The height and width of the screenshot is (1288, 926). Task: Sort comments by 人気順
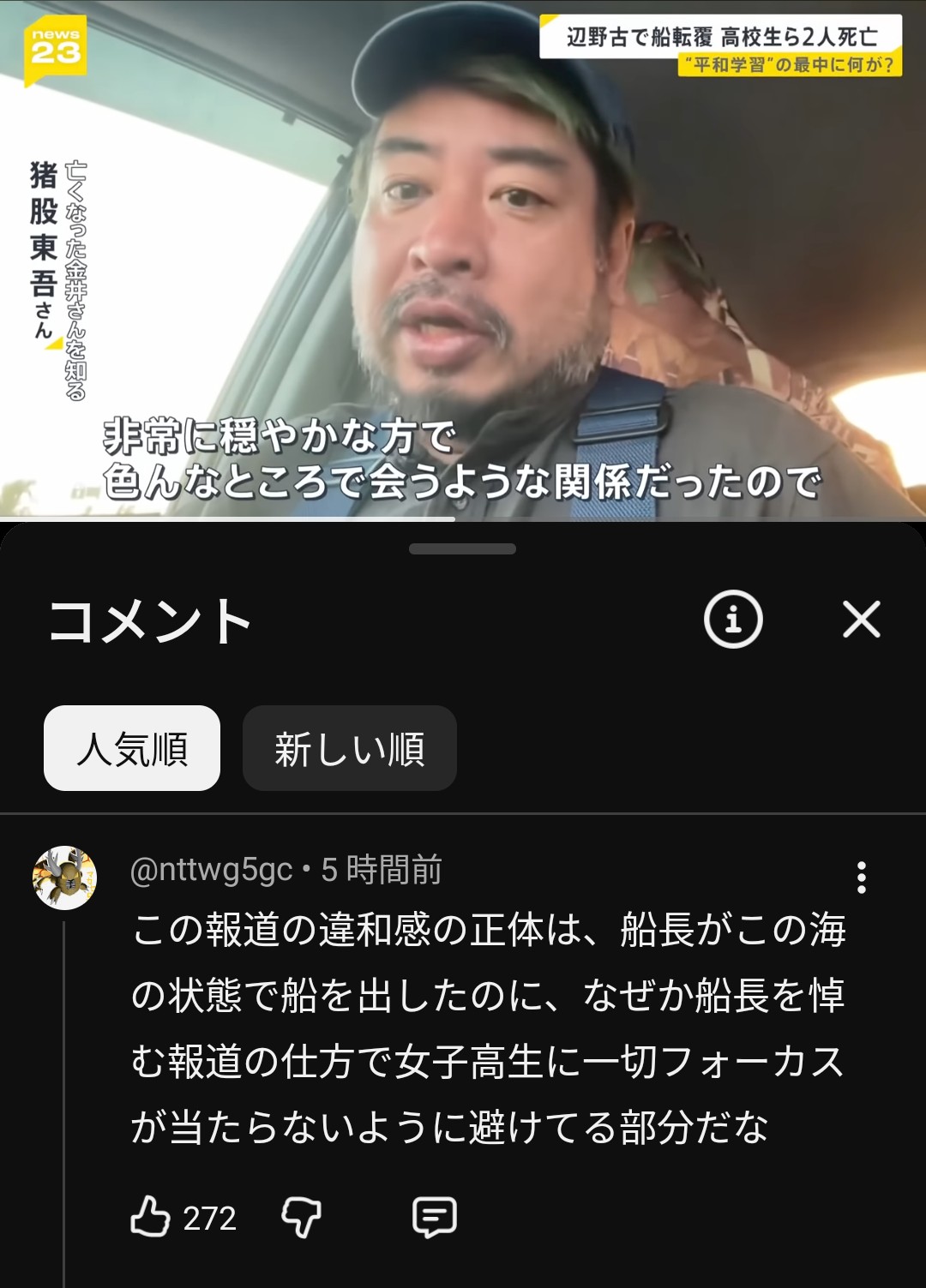[132, 748]
